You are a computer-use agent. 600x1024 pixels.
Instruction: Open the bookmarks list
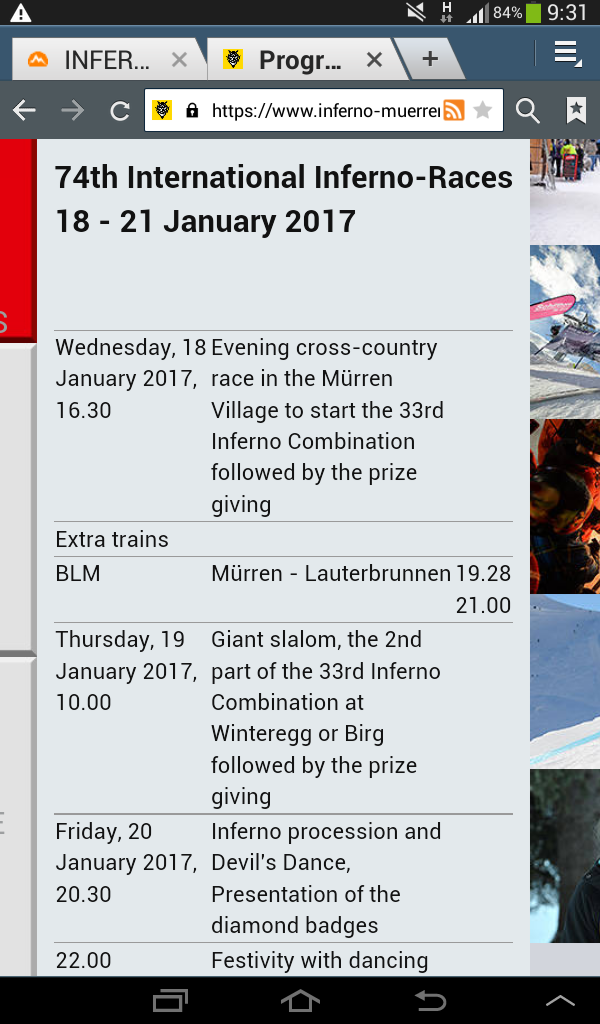576,111
